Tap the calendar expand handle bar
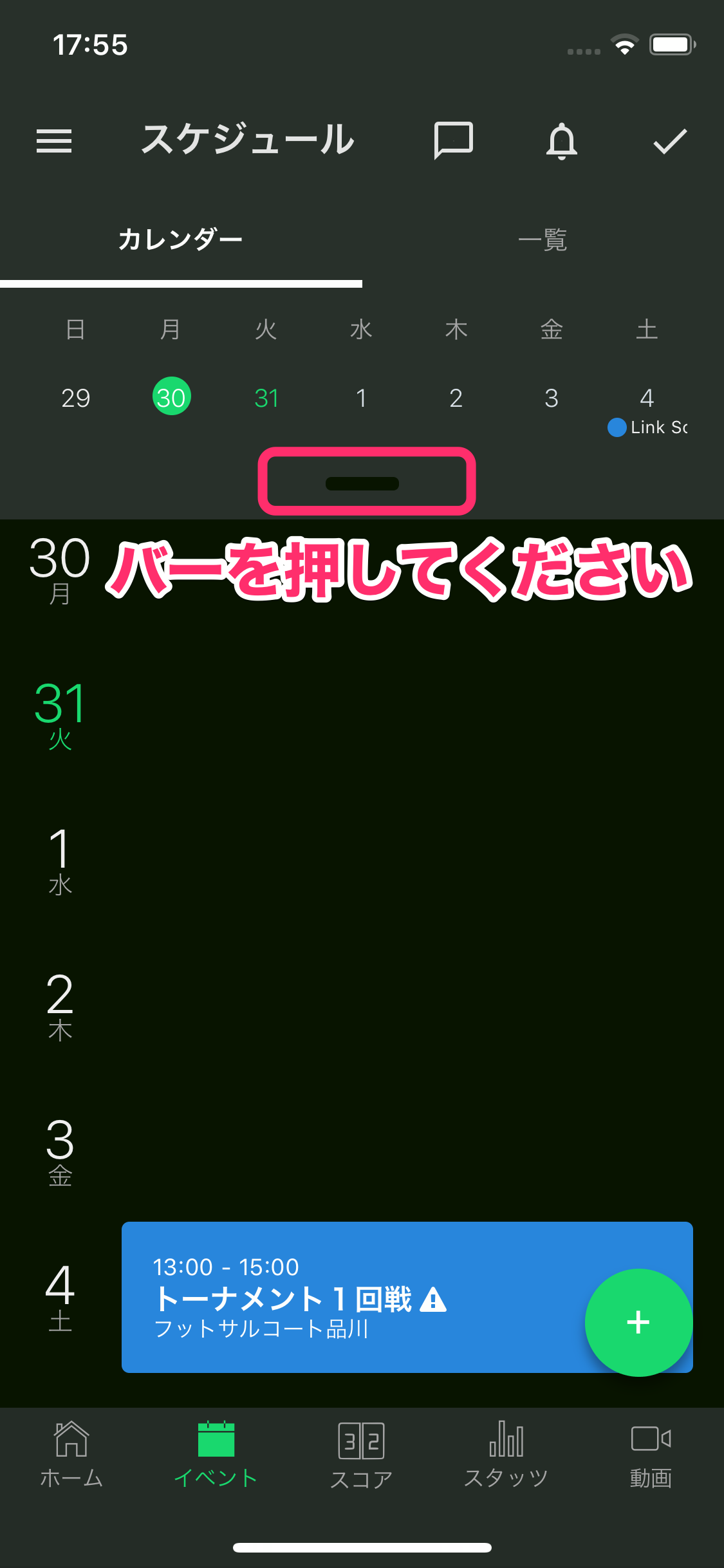 362,483
